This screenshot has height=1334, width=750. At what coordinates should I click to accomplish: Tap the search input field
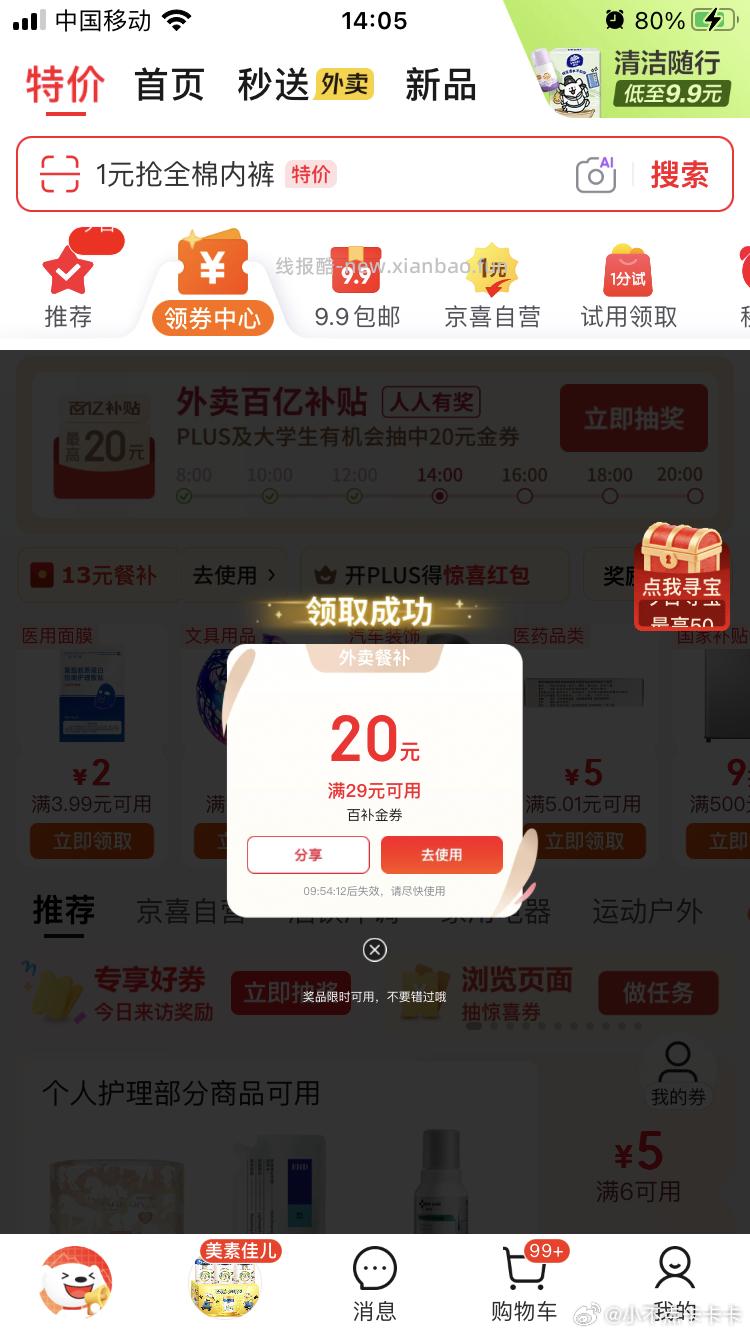(300, 173)
